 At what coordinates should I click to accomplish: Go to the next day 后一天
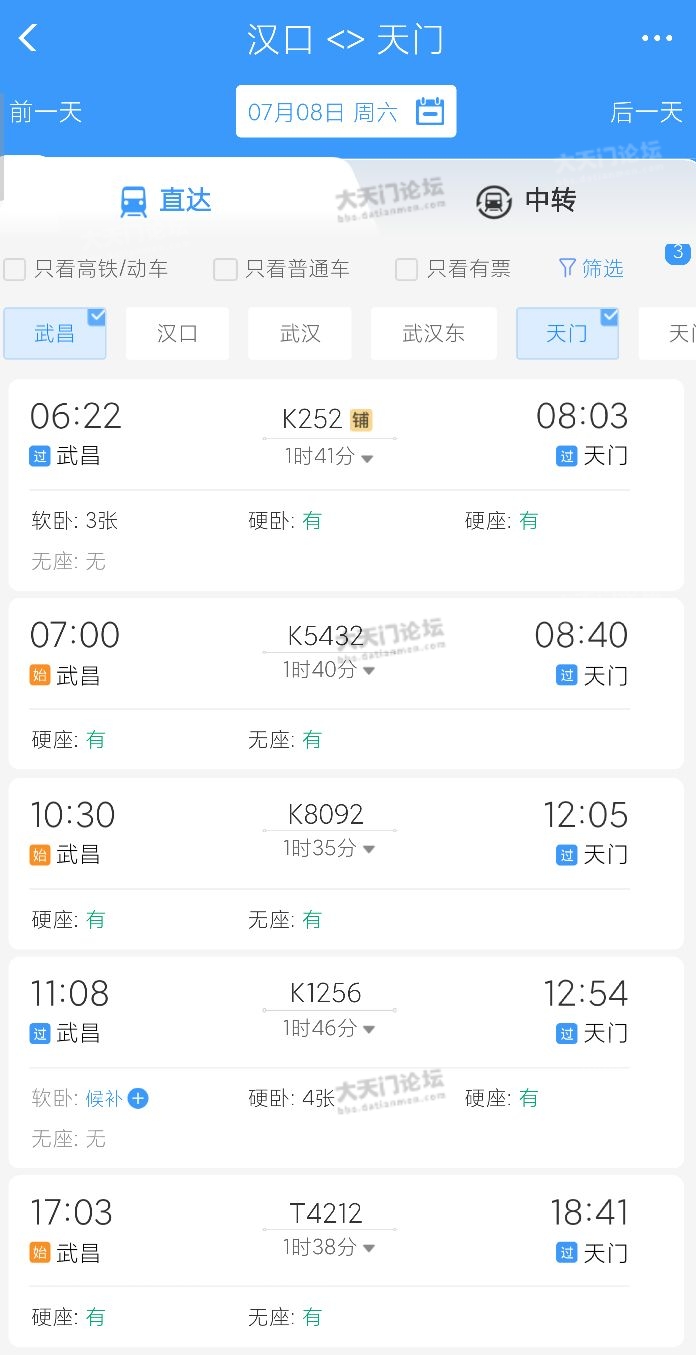coord(646,112)
